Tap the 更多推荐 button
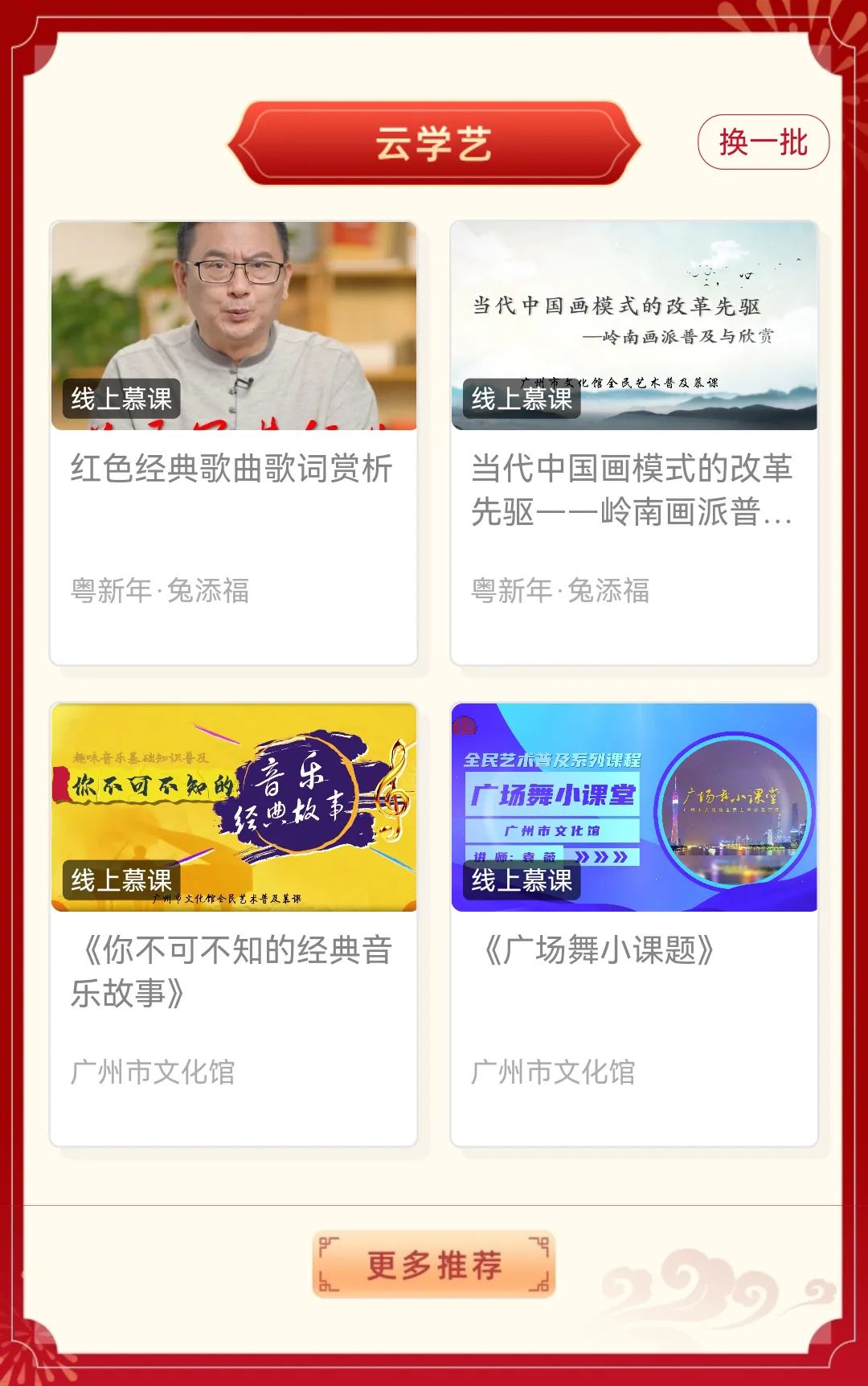Image resolution: width=868 pixels, height=1386 pixels. 434,1265
